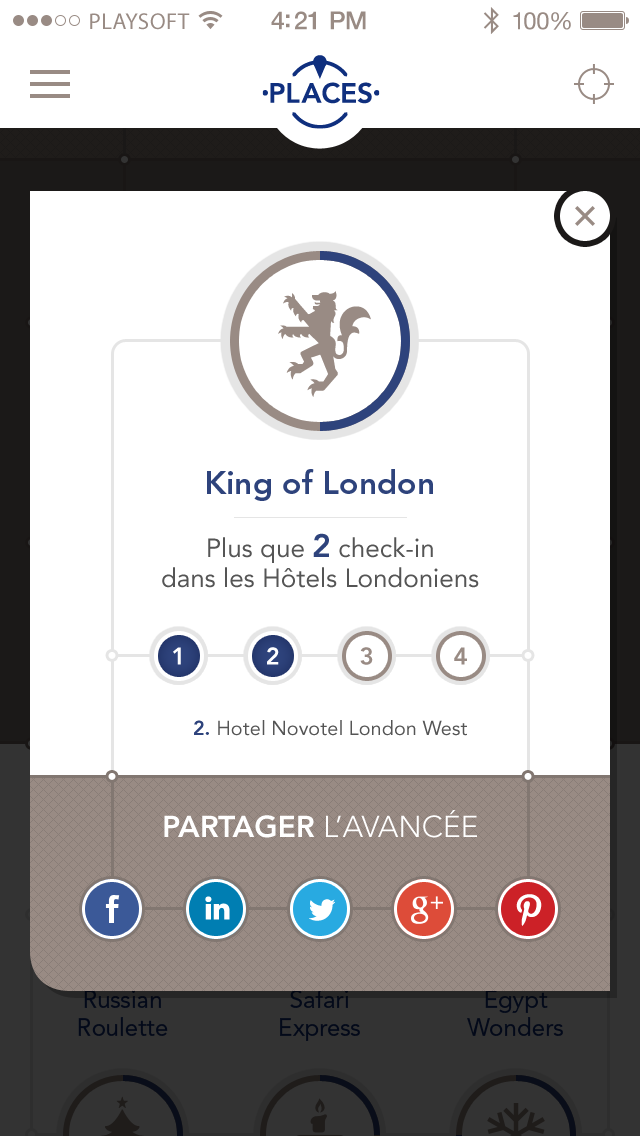
Task: Close the King of London dialog
Action: [x=584, y=216]
